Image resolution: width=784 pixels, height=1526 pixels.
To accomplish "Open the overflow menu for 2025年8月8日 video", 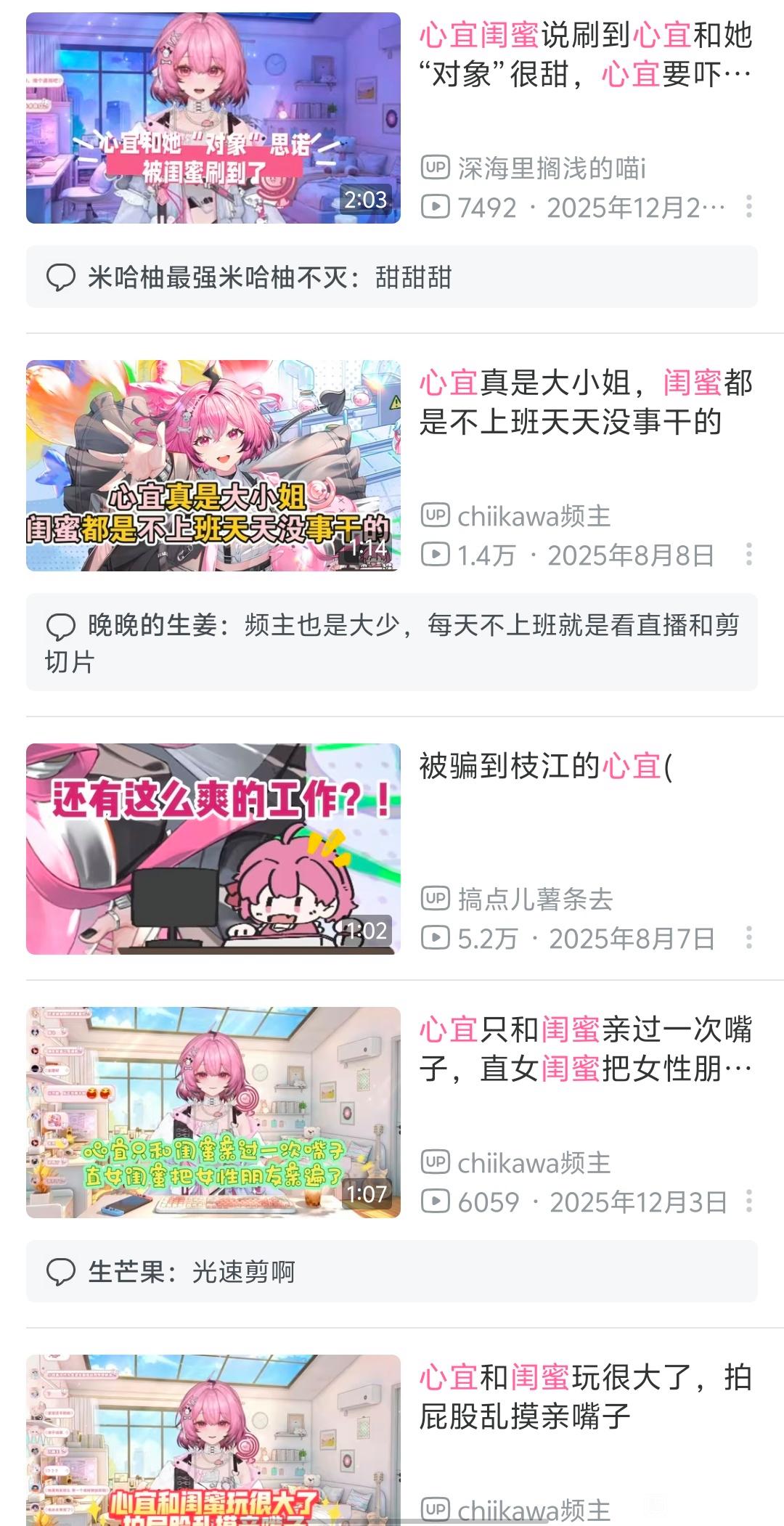I will coord(748,555).
